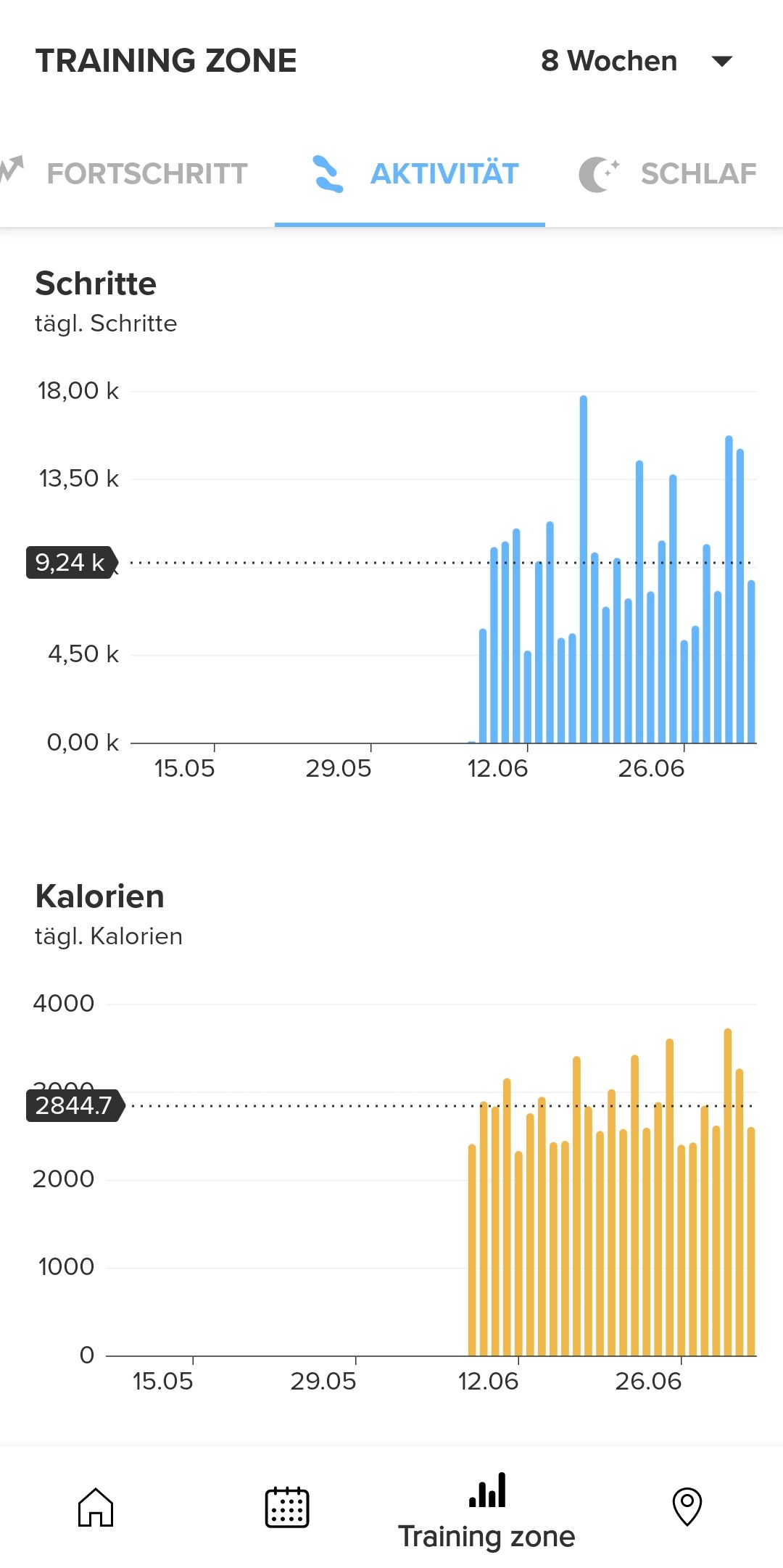This screenshot has width=783, height=1568.
Task: Switch to the Fortschritt tab
Action: pos(125,173)
